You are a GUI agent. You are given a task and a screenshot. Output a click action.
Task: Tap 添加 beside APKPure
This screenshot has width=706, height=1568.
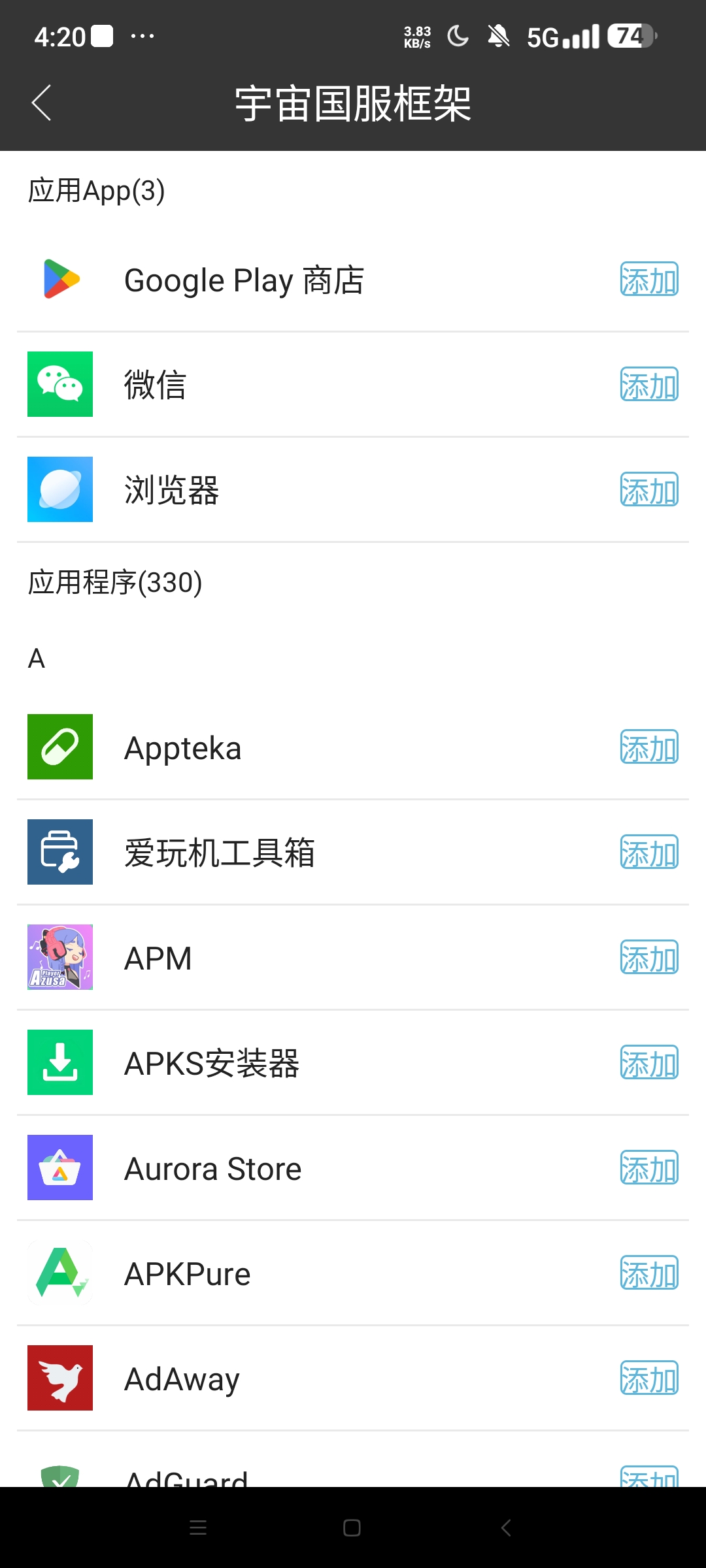tap(649, 1273)
